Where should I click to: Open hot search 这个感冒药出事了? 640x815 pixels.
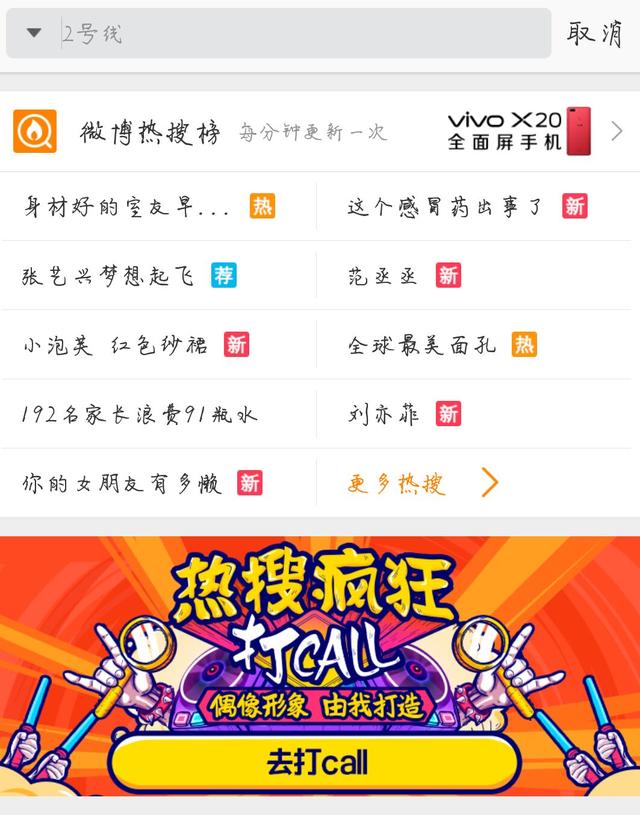point(445,207)
